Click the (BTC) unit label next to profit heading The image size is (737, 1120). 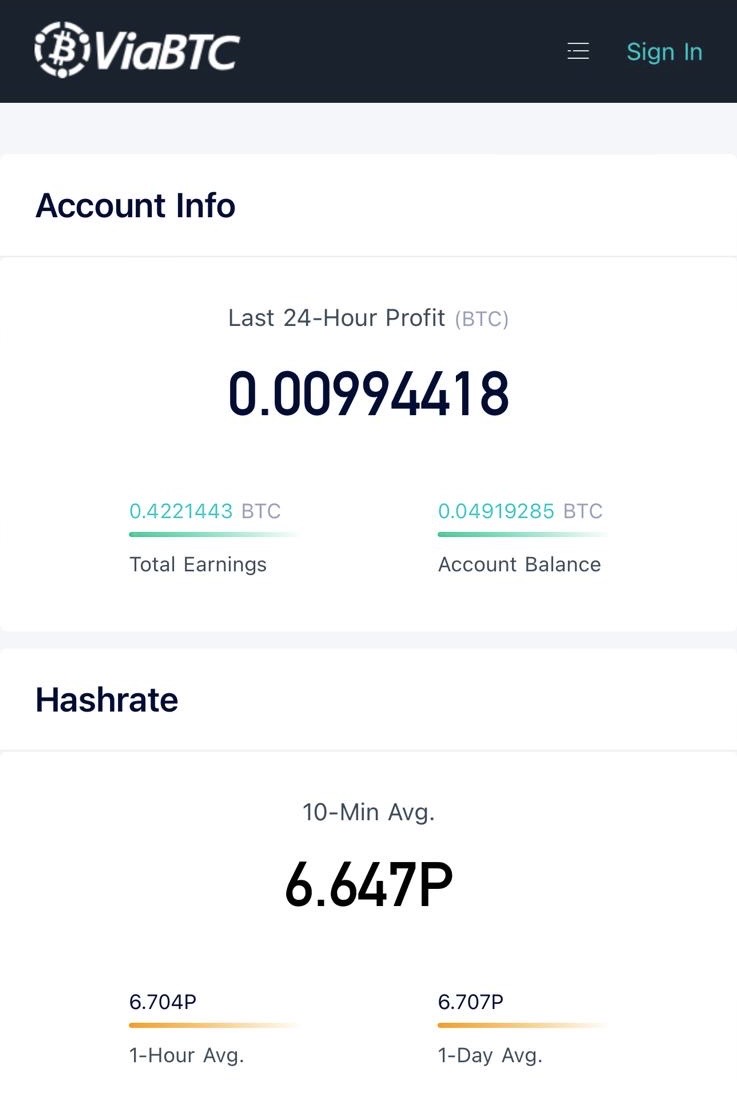(481, 318)
